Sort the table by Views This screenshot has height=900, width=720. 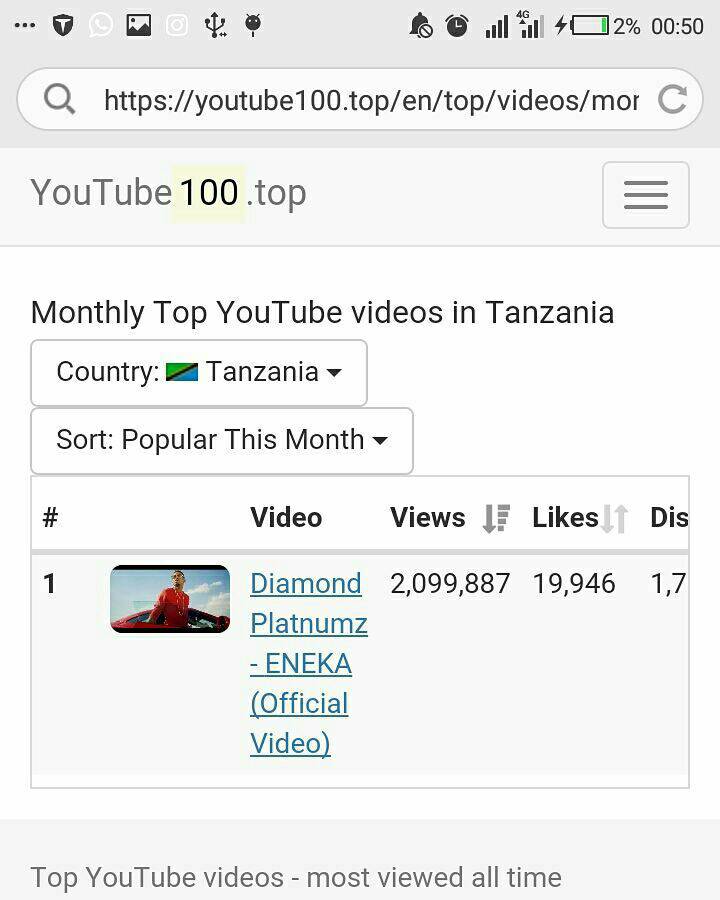click(x=450, y=518)
